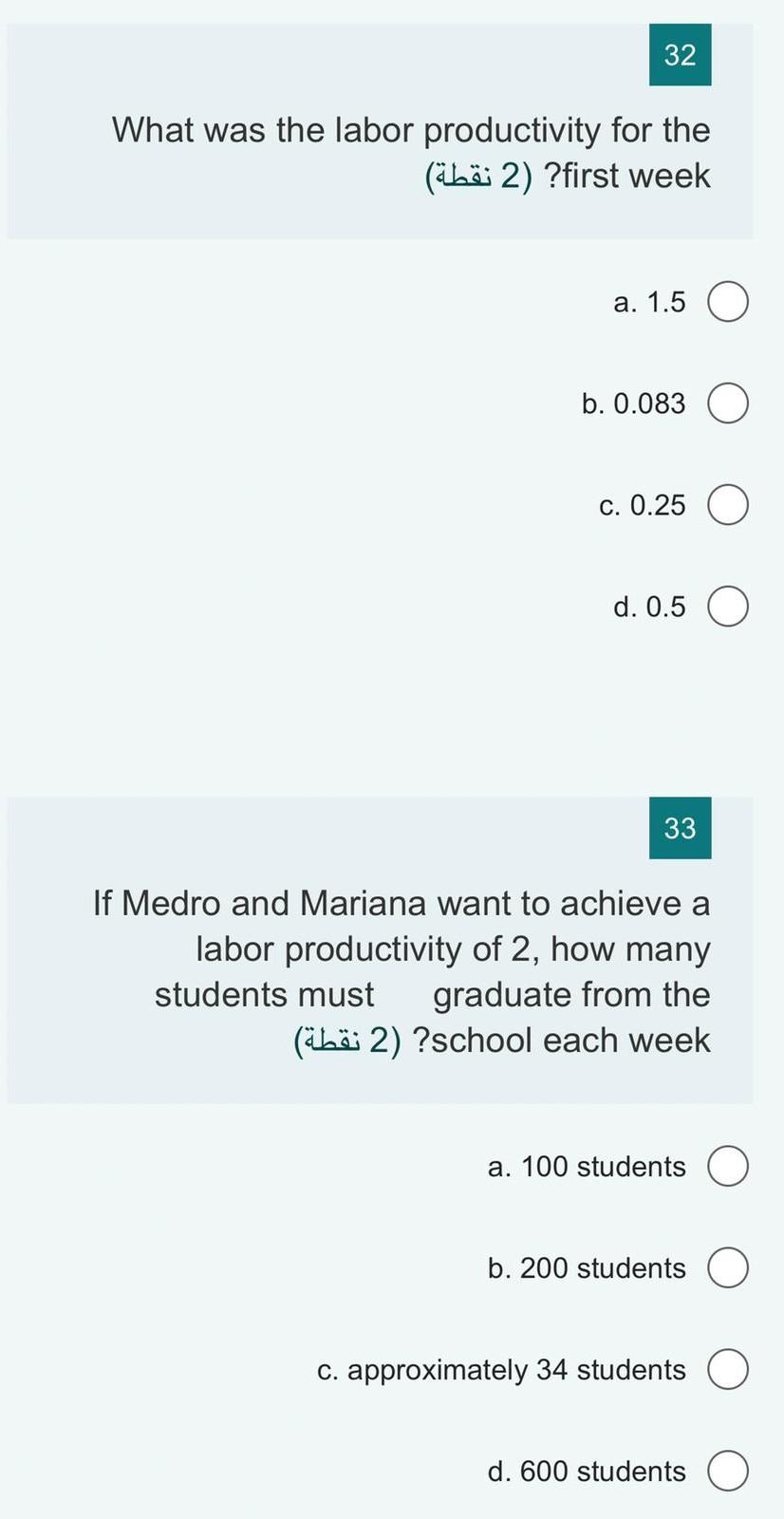Click the answer label c. 0.25
784x1519 pixels.
[x=644, y=504]
